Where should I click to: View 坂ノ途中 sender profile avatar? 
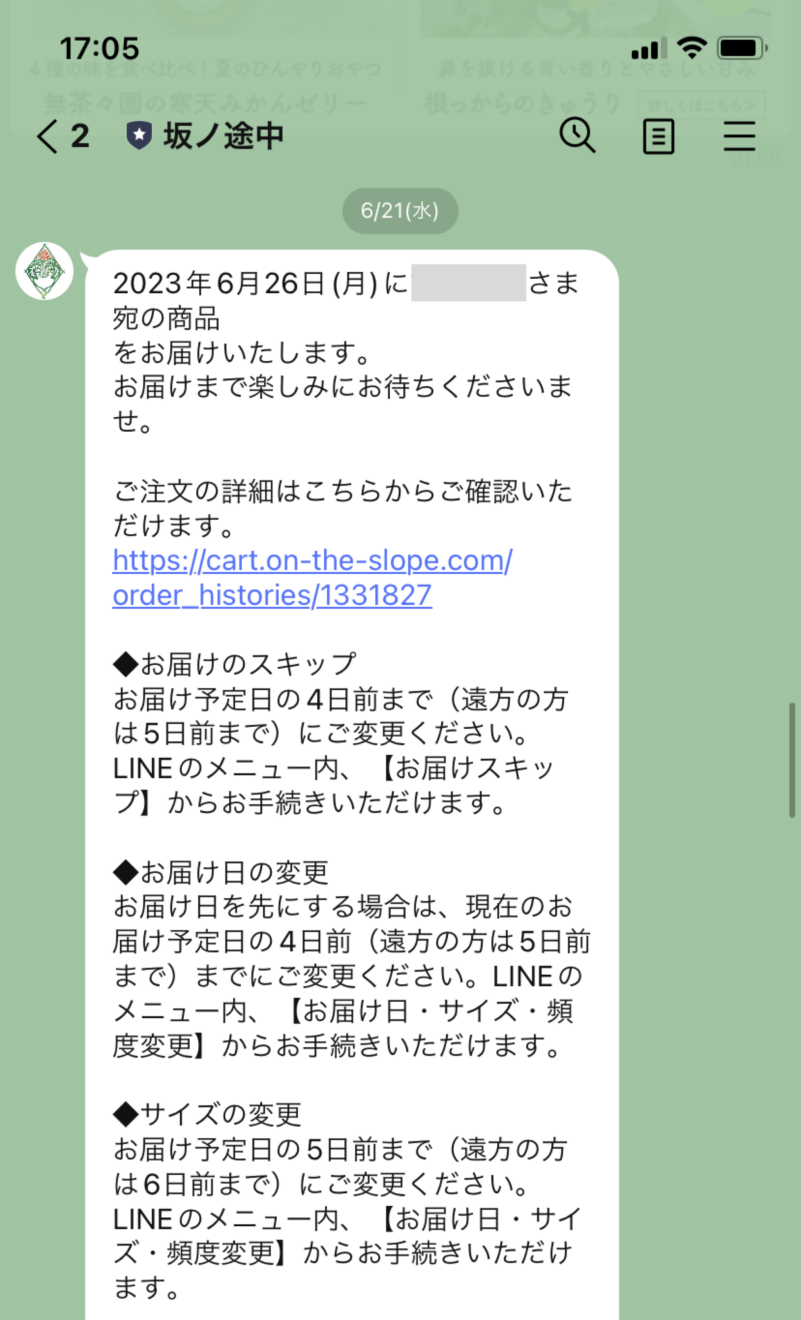tap(45, 270)
